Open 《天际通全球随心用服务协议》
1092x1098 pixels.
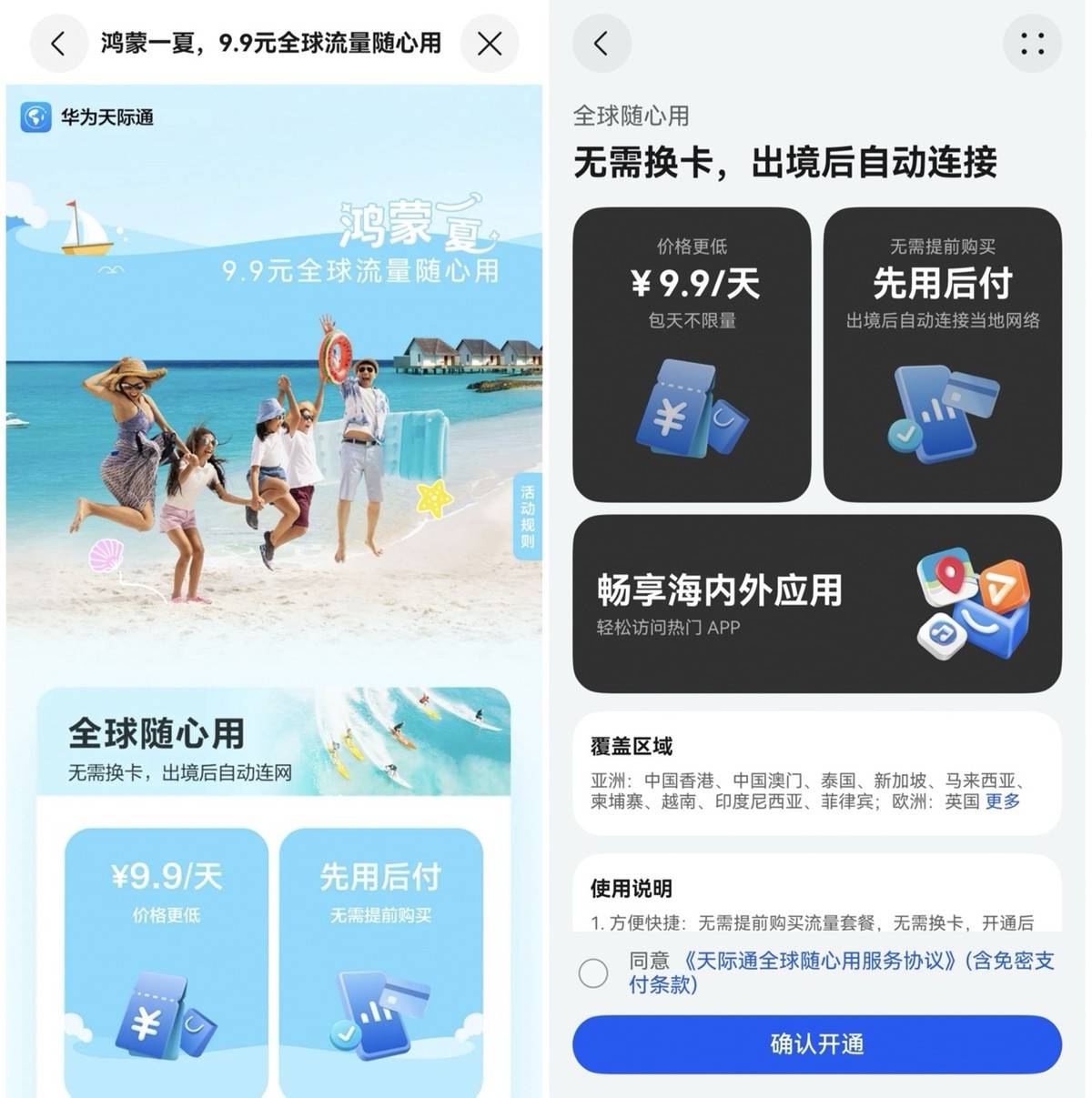pyautogui.click(x=819, y=962)
